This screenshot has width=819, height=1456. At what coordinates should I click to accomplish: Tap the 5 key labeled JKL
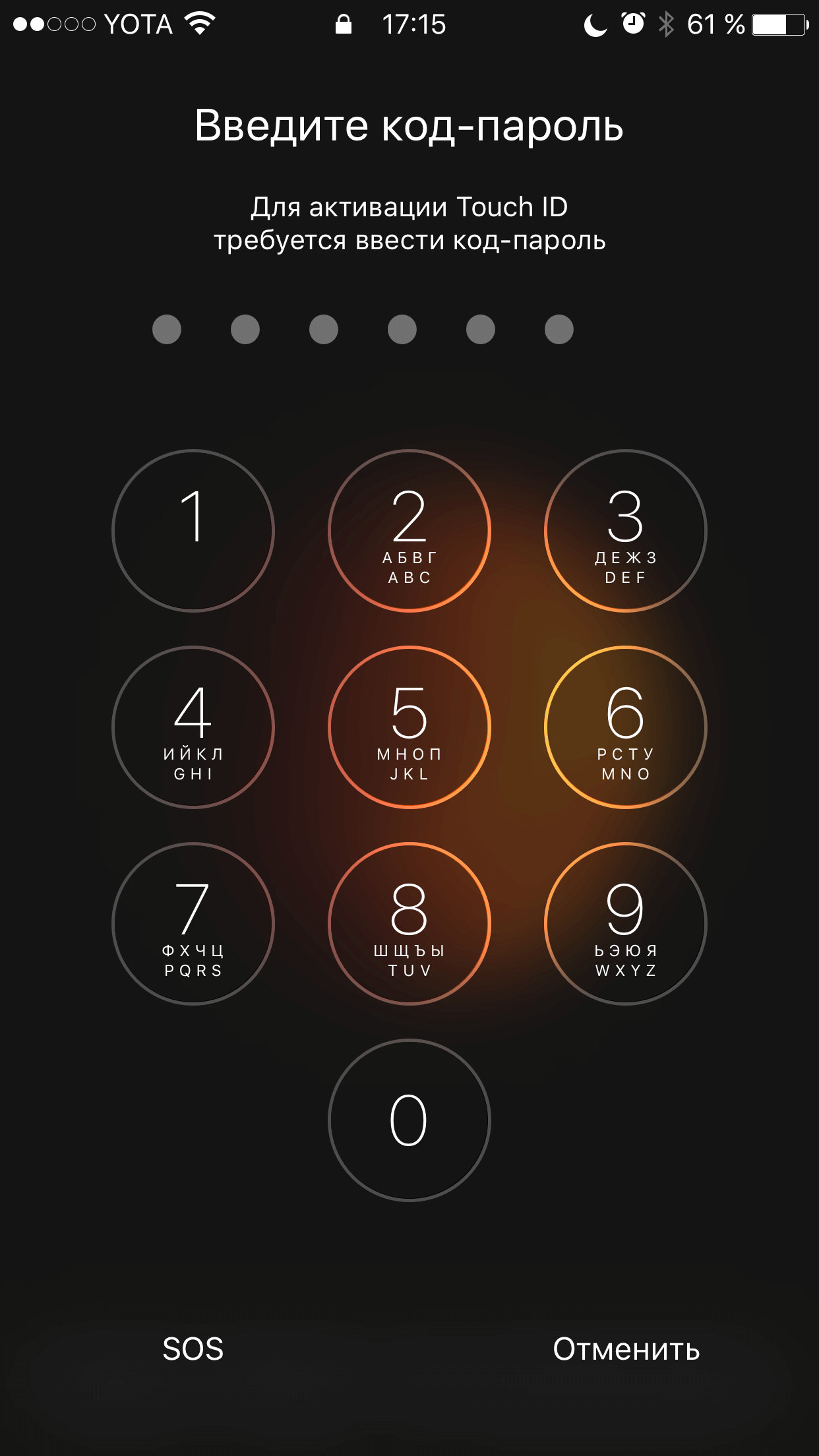tap(409, 727)
